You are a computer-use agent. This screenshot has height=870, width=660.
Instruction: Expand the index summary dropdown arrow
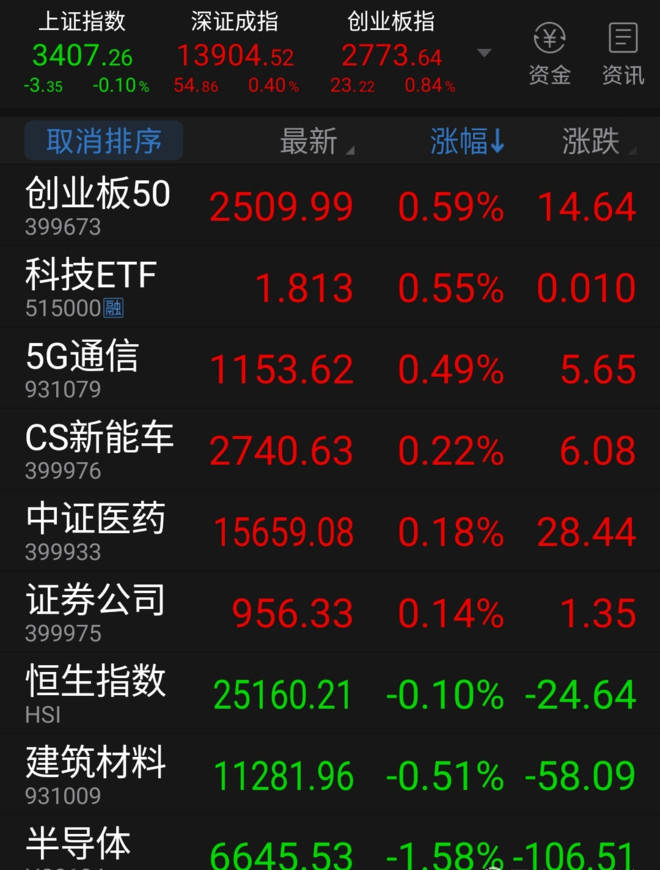(x=485, y=53)
